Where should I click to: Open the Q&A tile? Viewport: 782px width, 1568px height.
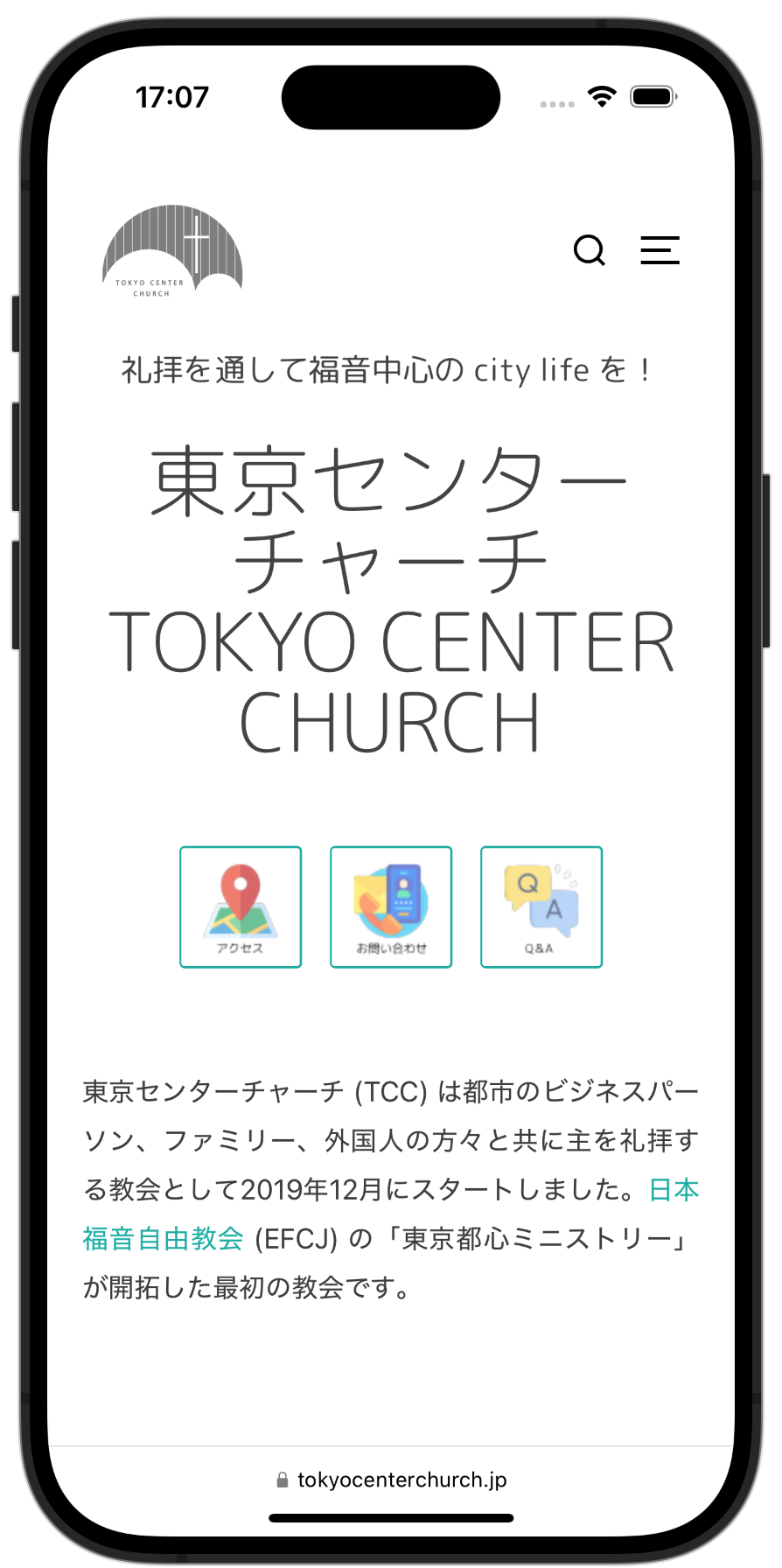(x=541, y=906)
